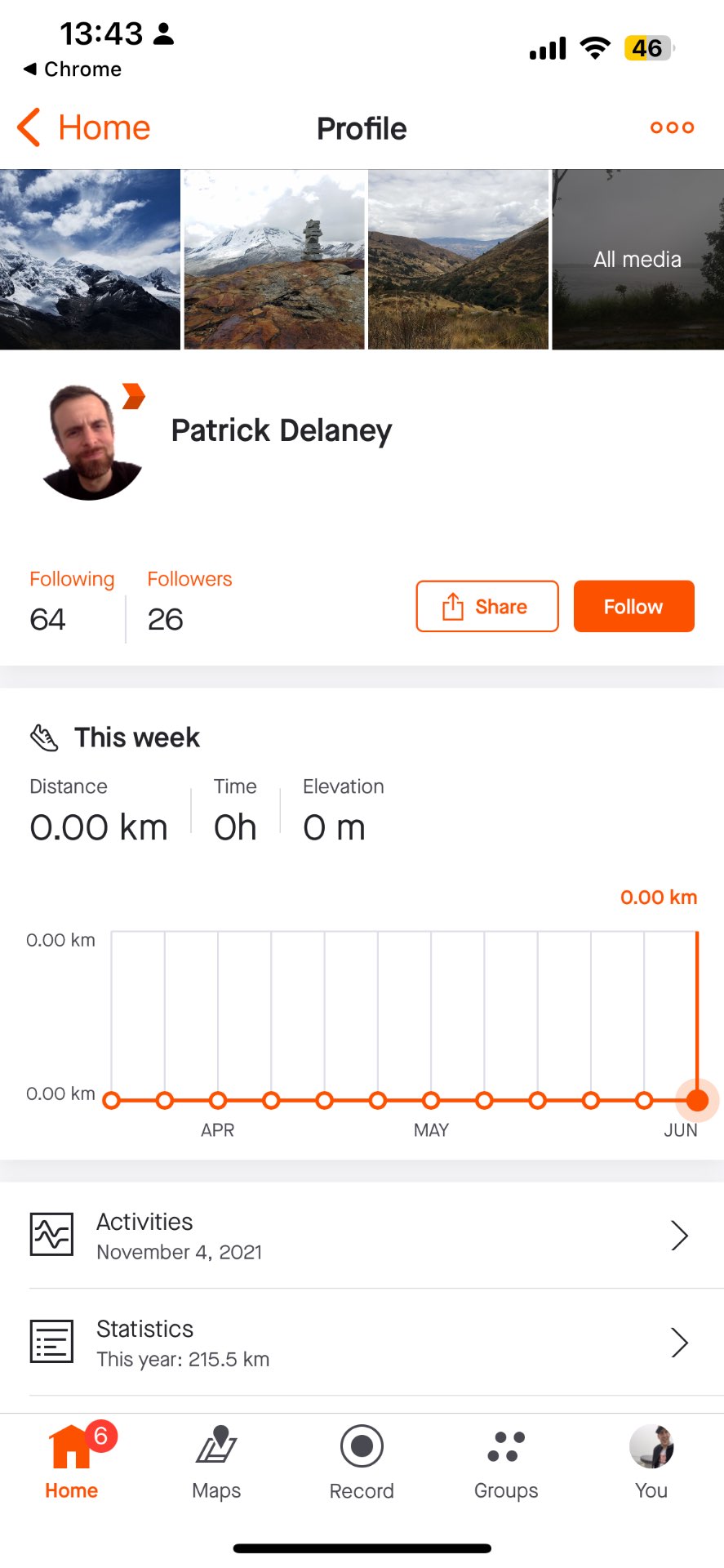Switch to the Groups tab
724x1568 pixels.
(x=506, y=1463)
